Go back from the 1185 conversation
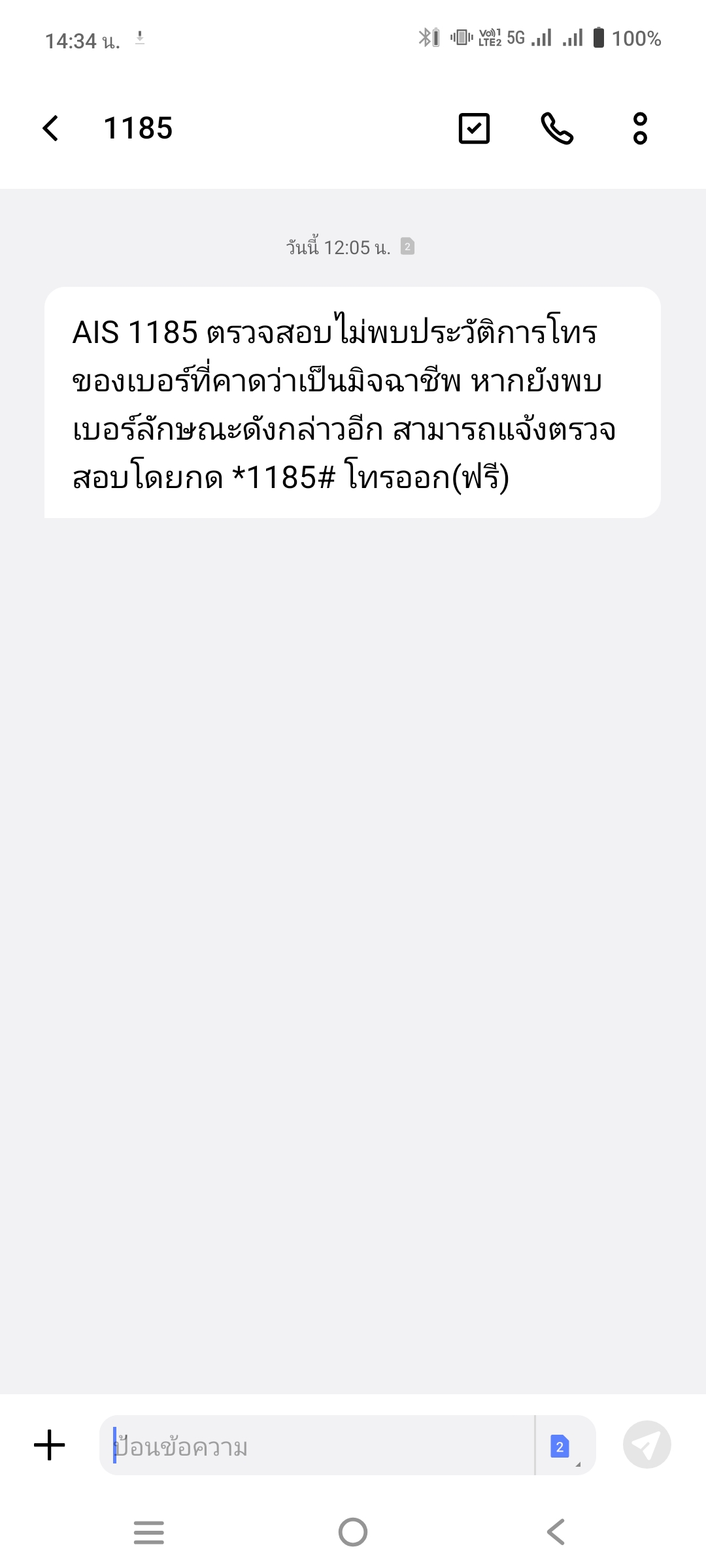 tap(50, 128)
